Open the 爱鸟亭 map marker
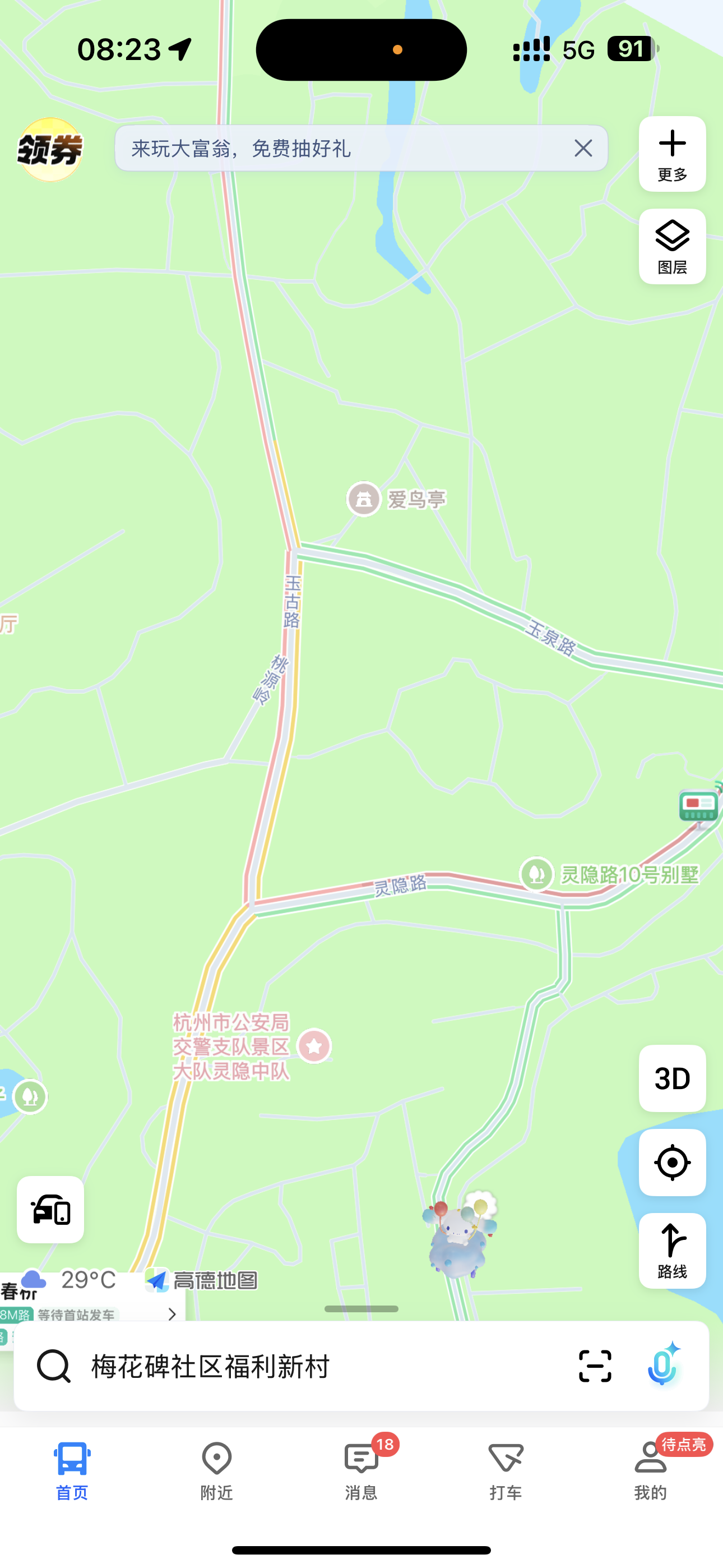The width and height of the screenshot is (723, 1568). pos(396,499)
